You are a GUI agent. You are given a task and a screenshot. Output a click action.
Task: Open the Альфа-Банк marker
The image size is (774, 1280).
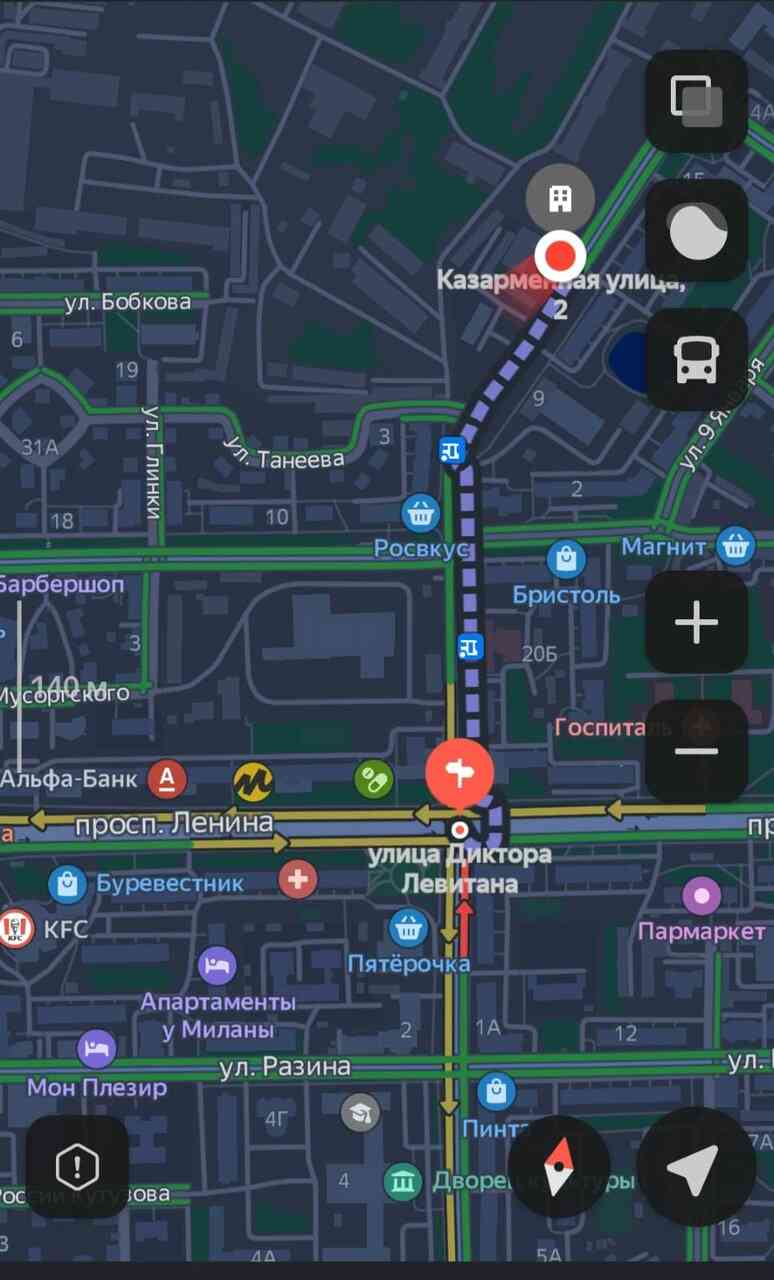(x=167, y=779)
